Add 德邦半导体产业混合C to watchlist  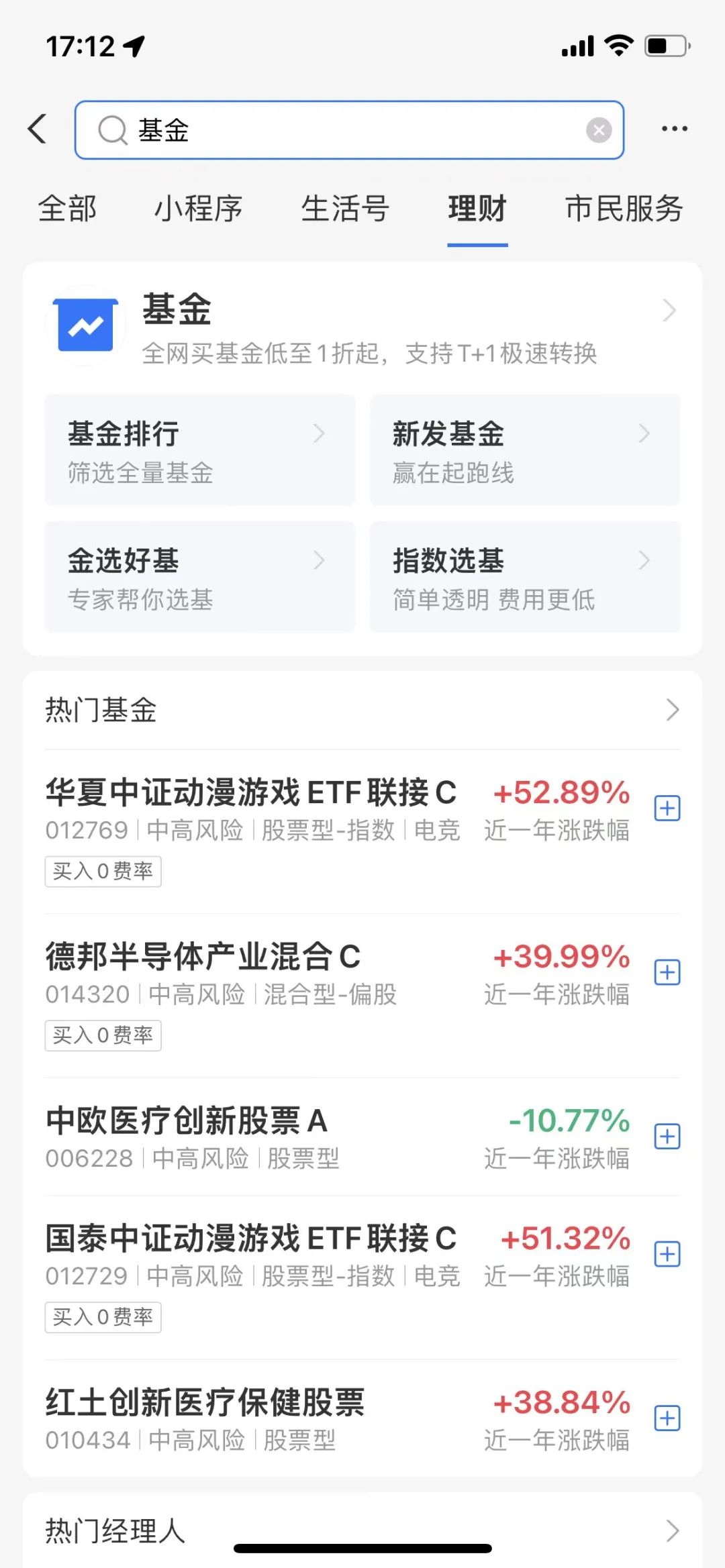pos(667,972)
